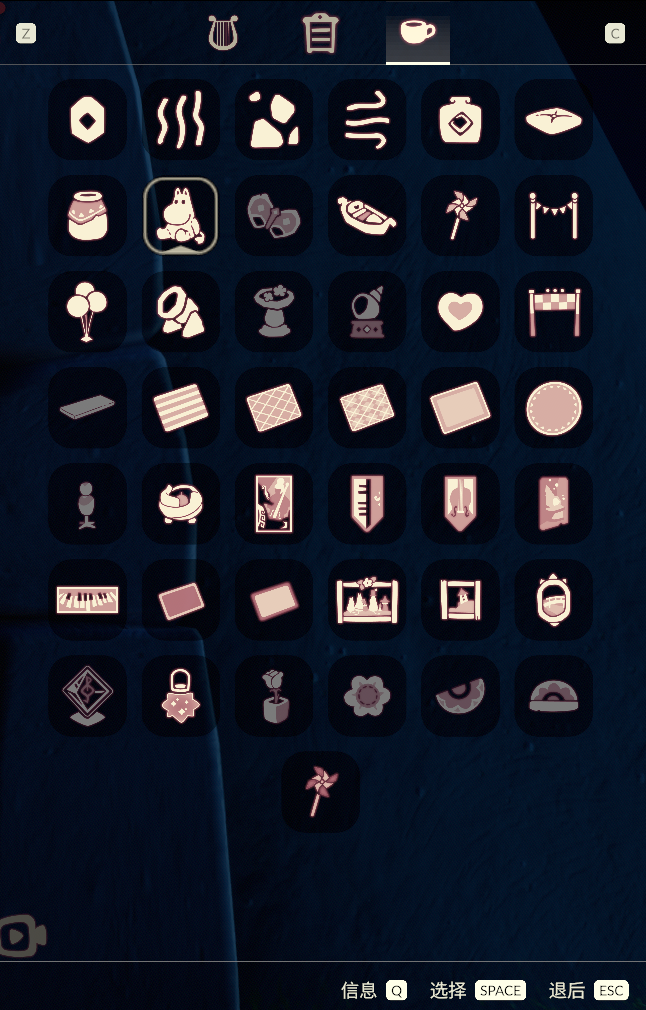Select the teacup props tab
This screenshot has height=1010, width=646.
click(x=417, y=33)
